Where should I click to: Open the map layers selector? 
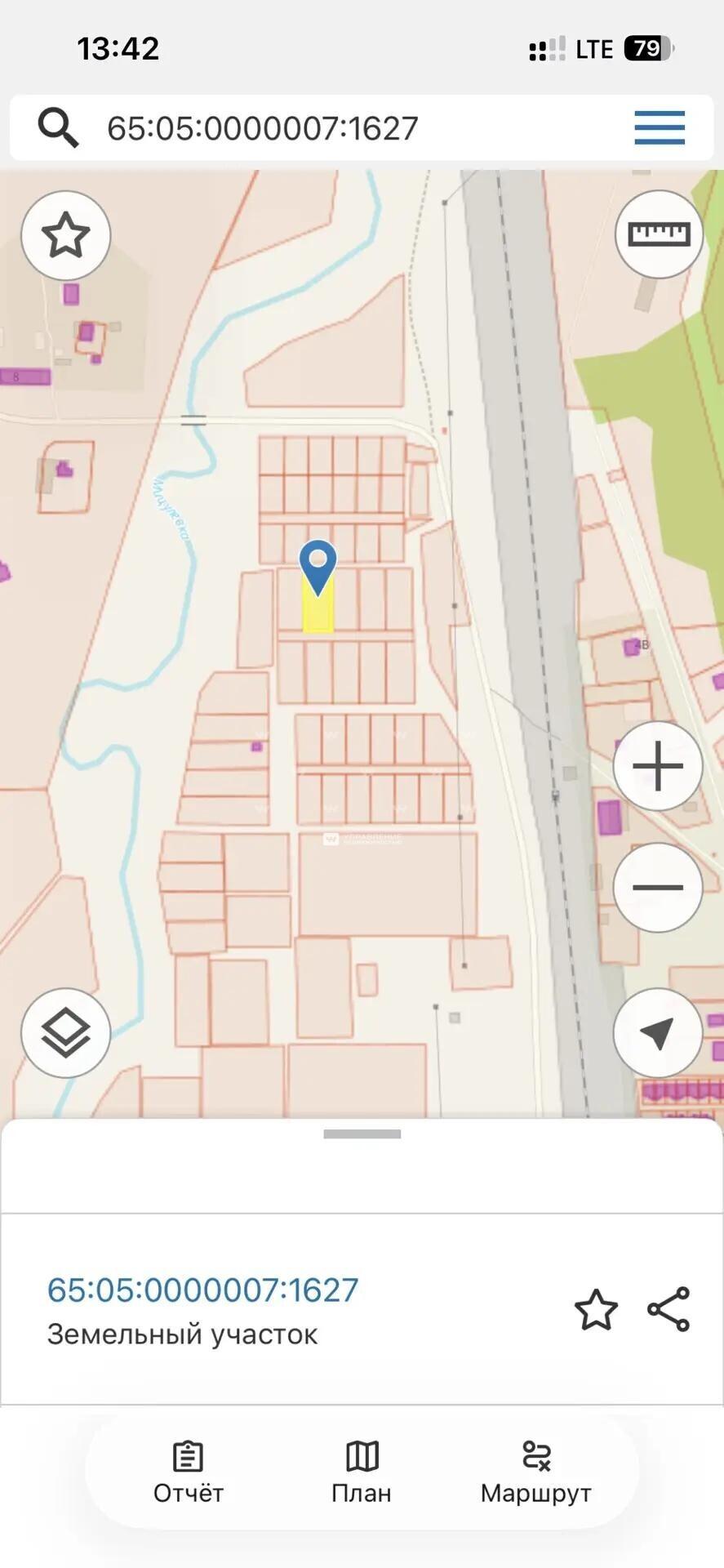tap(65, 1032)
